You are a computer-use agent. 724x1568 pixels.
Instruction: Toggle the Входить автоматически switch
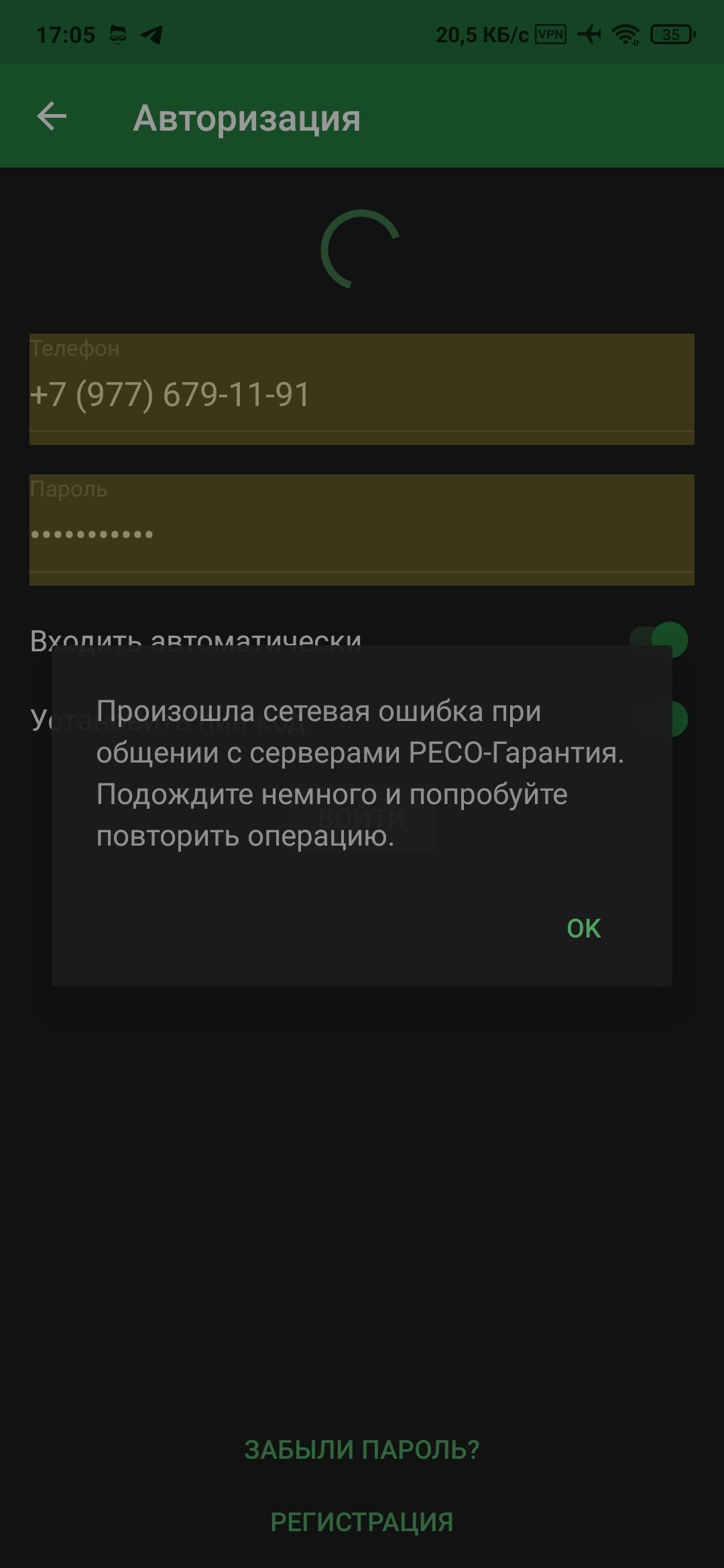[x=659, y=639]
